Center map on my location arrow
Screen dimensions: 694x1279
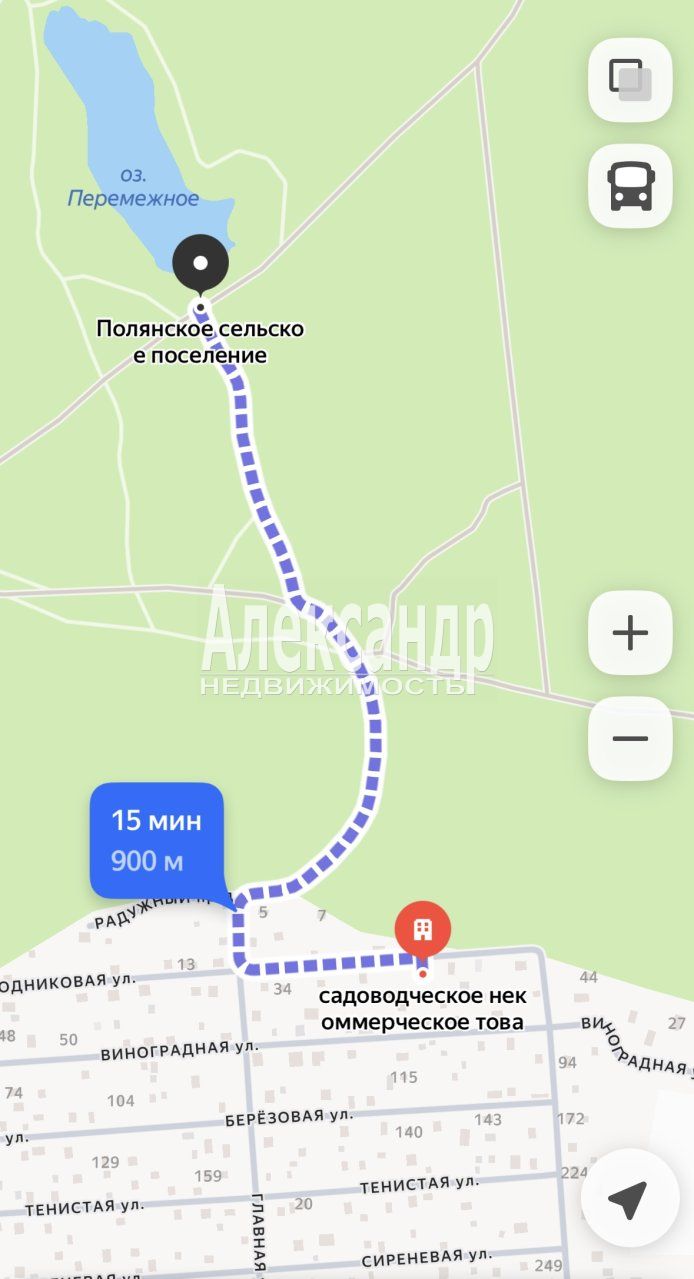(630, 1198)
